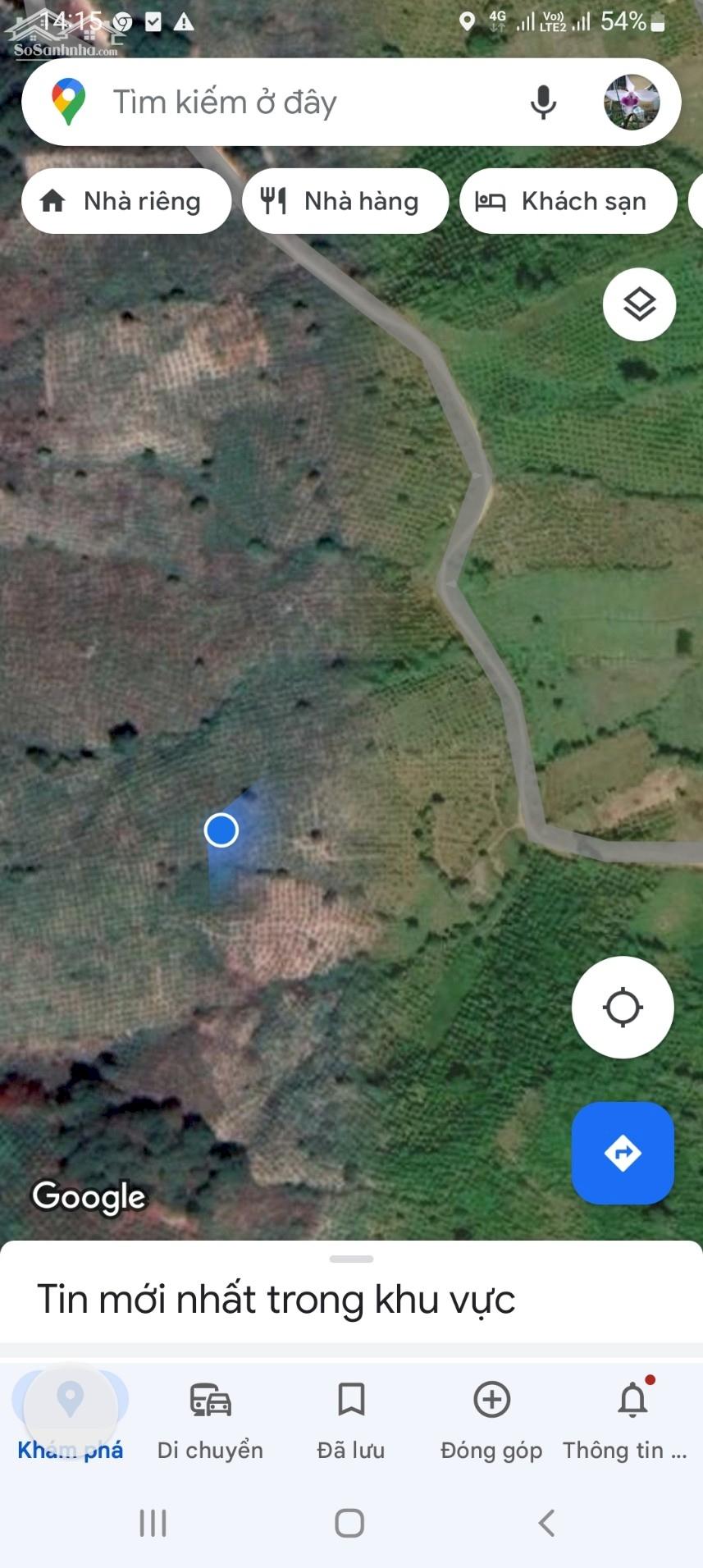
Task: Switch to the 'Khám phá' tab
Action: tap(71, 1418)
